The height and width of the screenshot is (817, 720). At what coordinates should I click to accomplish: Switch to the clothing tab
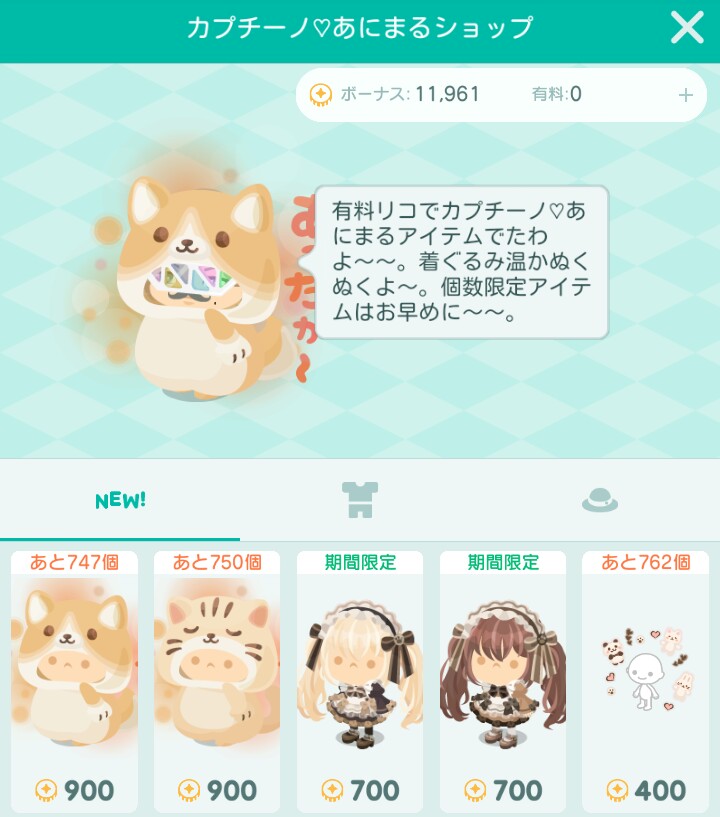(360, 500)
